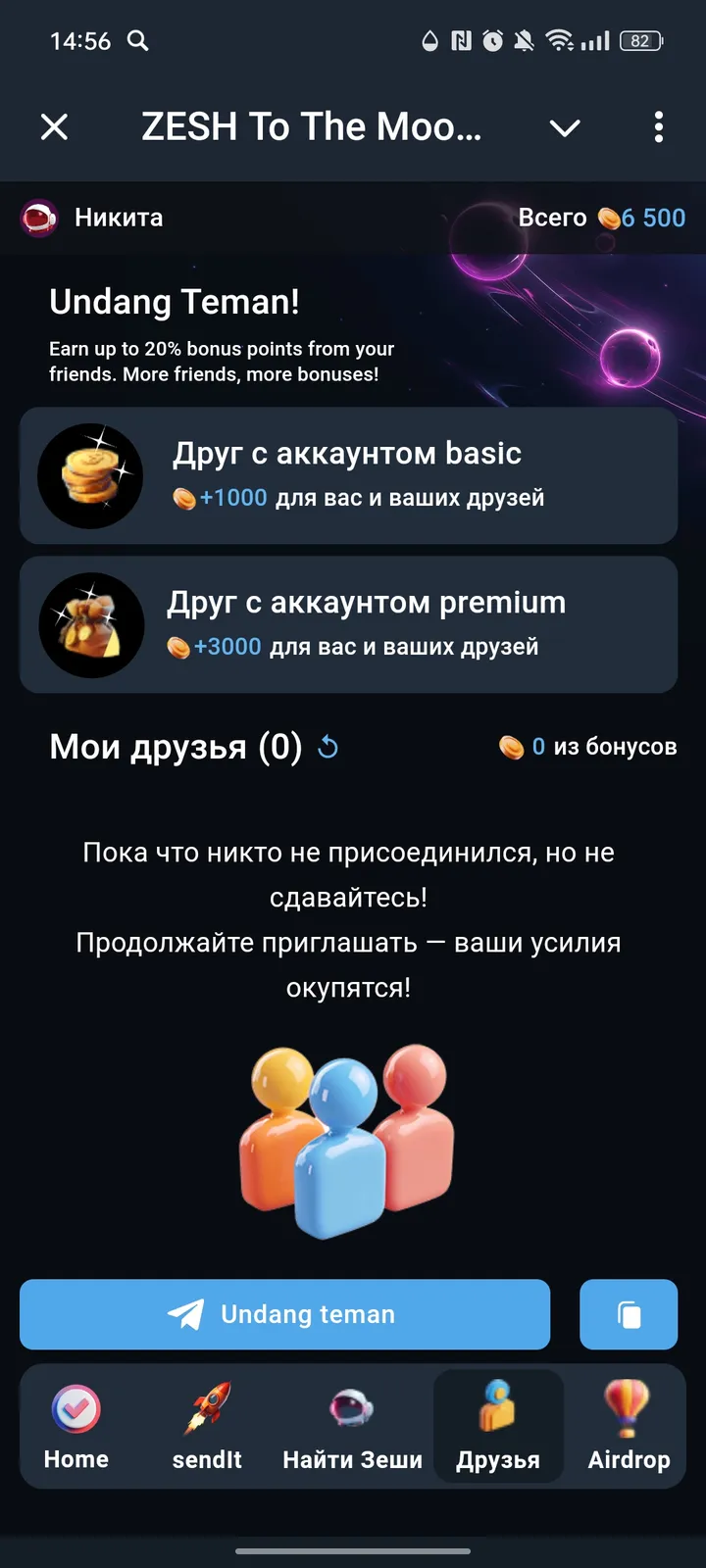706x1568 pixels.
Task: Open Никита's profile avatar
Action: (36, 218)
